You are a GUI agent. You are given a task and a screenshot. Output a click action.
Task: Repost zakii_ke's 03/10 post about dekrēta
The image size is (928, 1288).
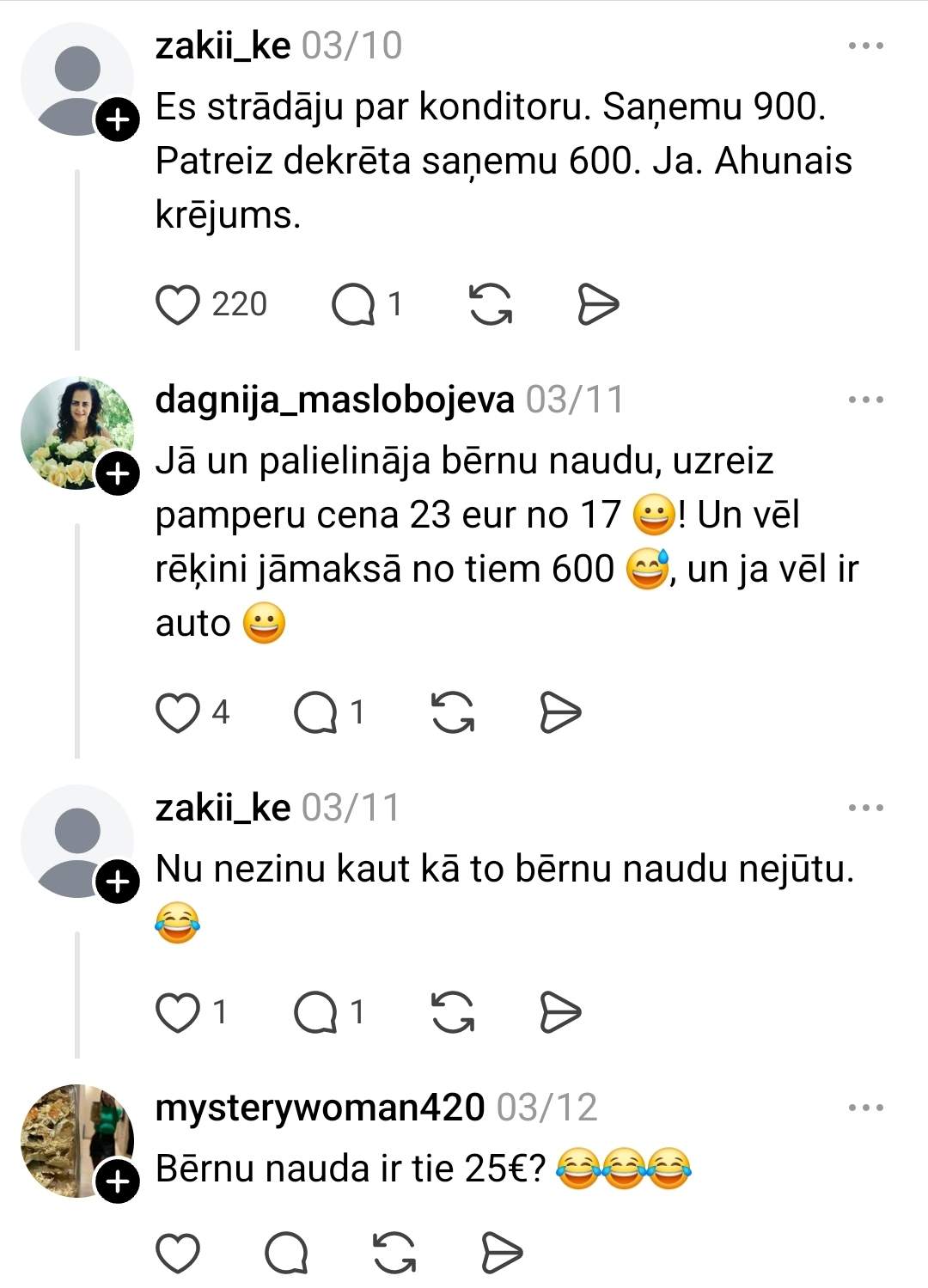491,305
